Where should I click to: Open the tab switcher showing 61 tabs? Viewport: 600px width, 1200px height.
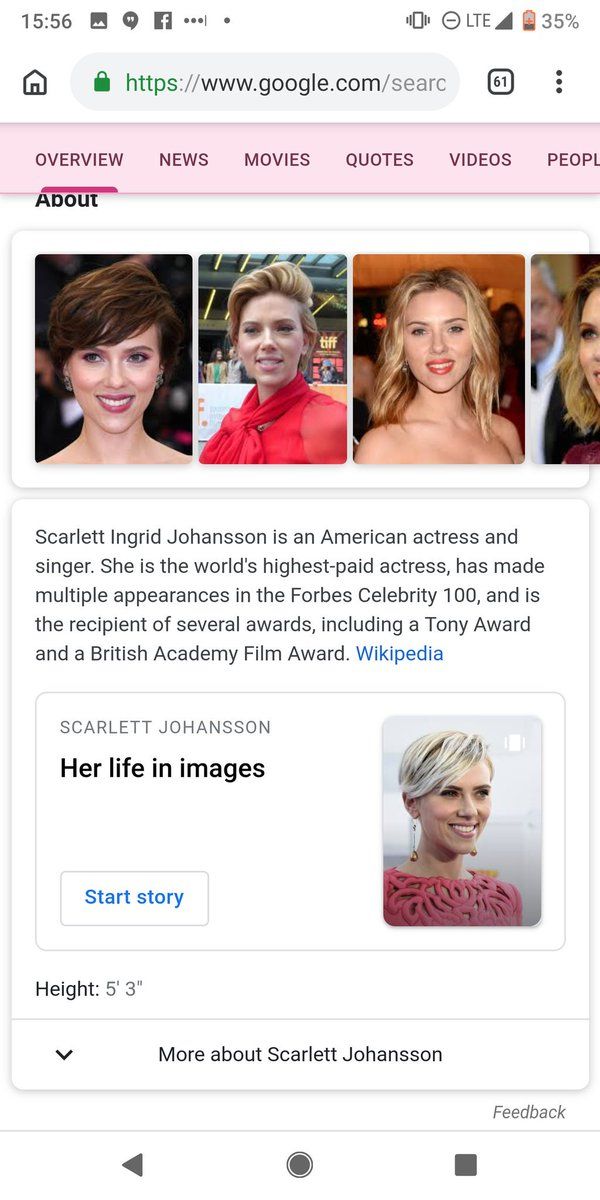(500, 82)
